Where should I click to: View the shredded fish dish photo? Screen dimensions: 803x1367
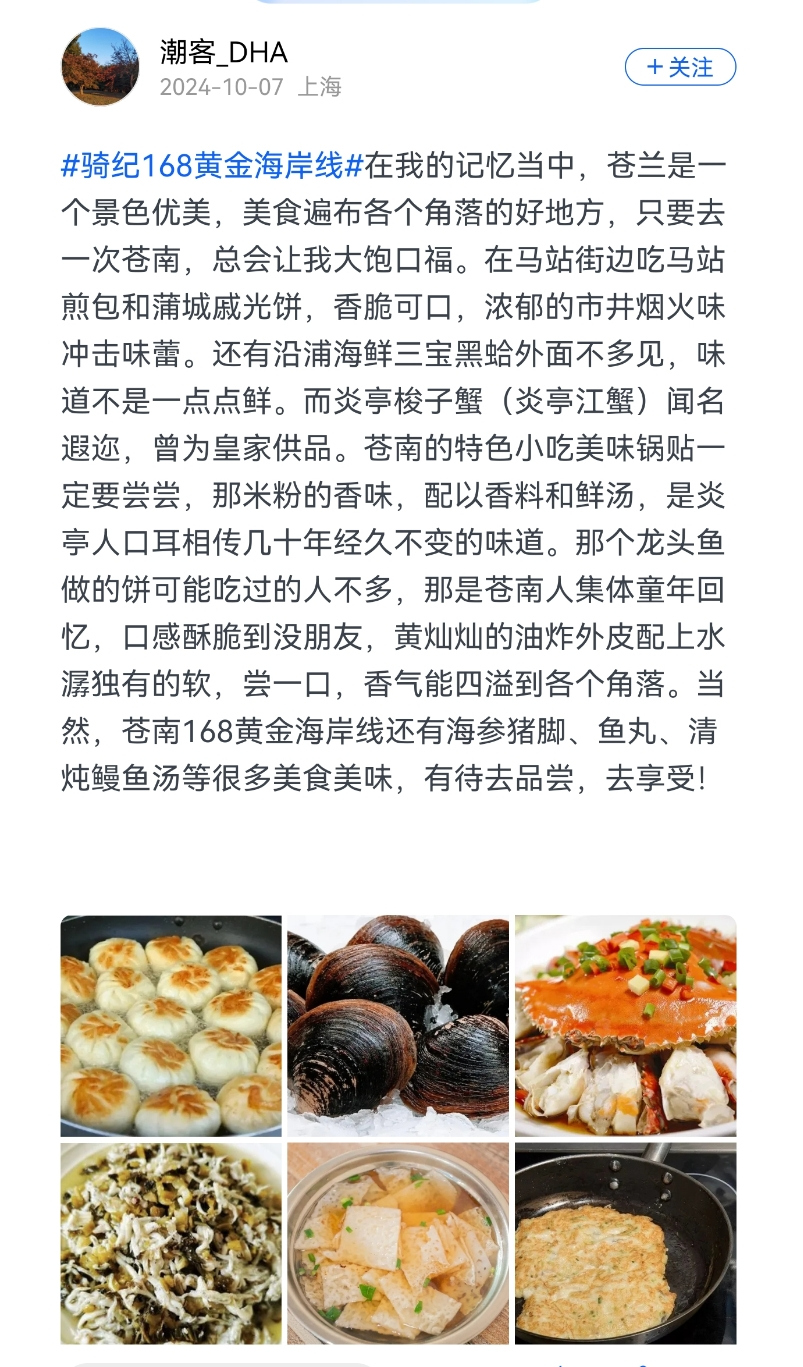(171, 1244)
